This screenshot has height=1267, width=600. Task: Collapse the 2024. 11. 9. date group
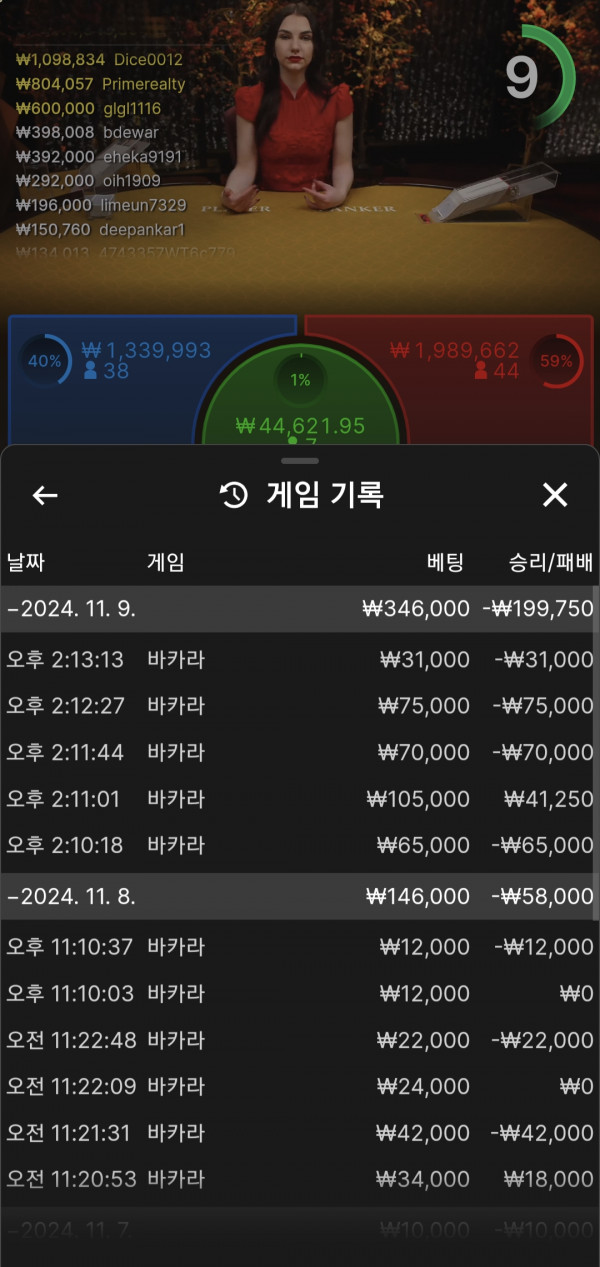72,609
